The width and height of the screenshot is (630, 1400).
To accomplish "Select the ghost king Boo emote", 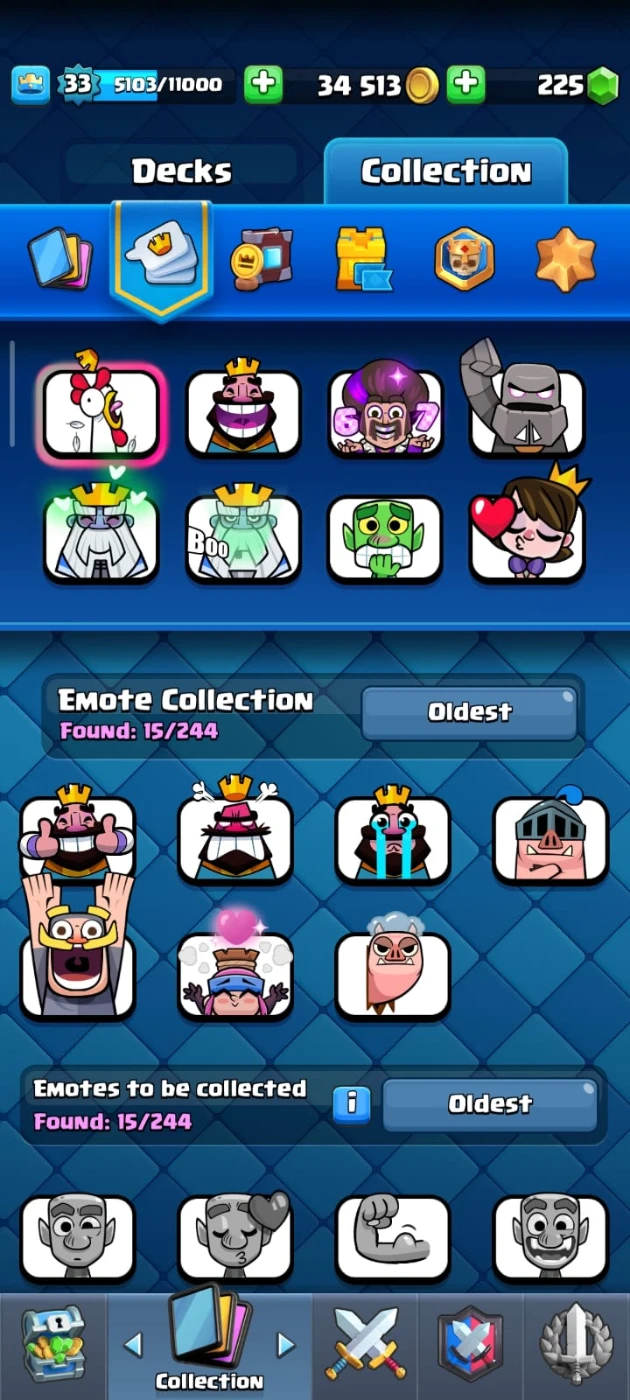I will 243,538.
